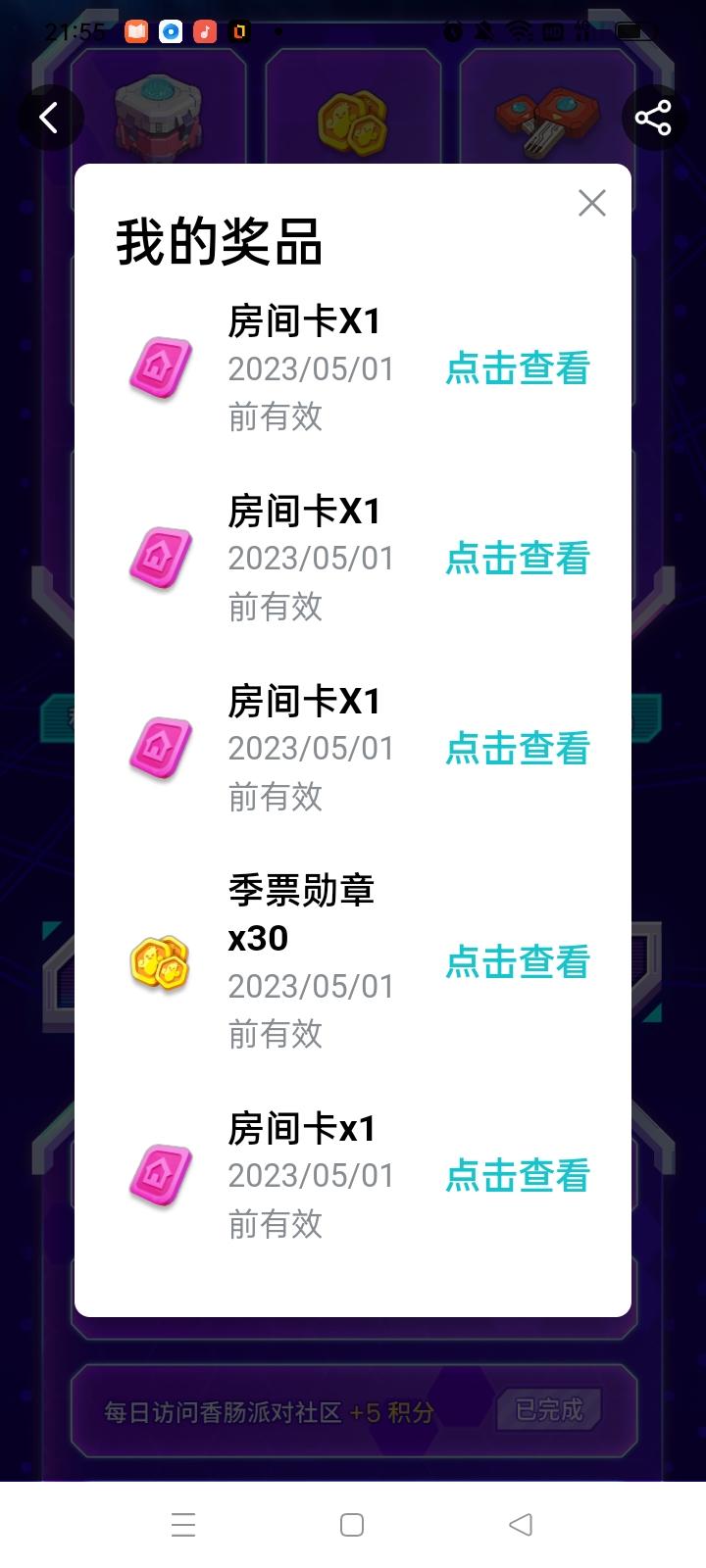The width and height of the screenshot is (706, 1568).
Task: Tap the Android home navigation button
Action: pyautogui.click(x=352, y=1525)
